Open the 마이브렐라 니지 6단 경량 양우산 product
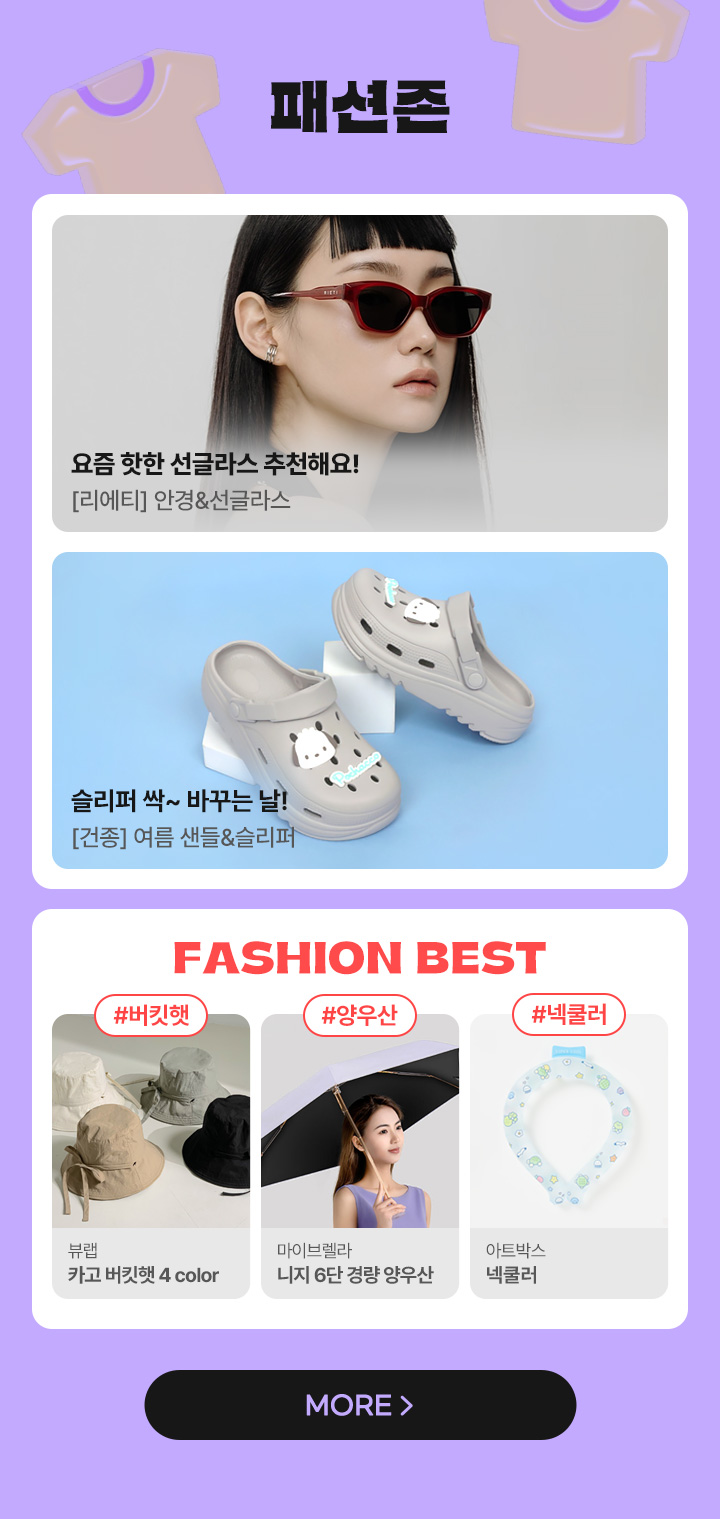720x1519 pixels. 360,1155
